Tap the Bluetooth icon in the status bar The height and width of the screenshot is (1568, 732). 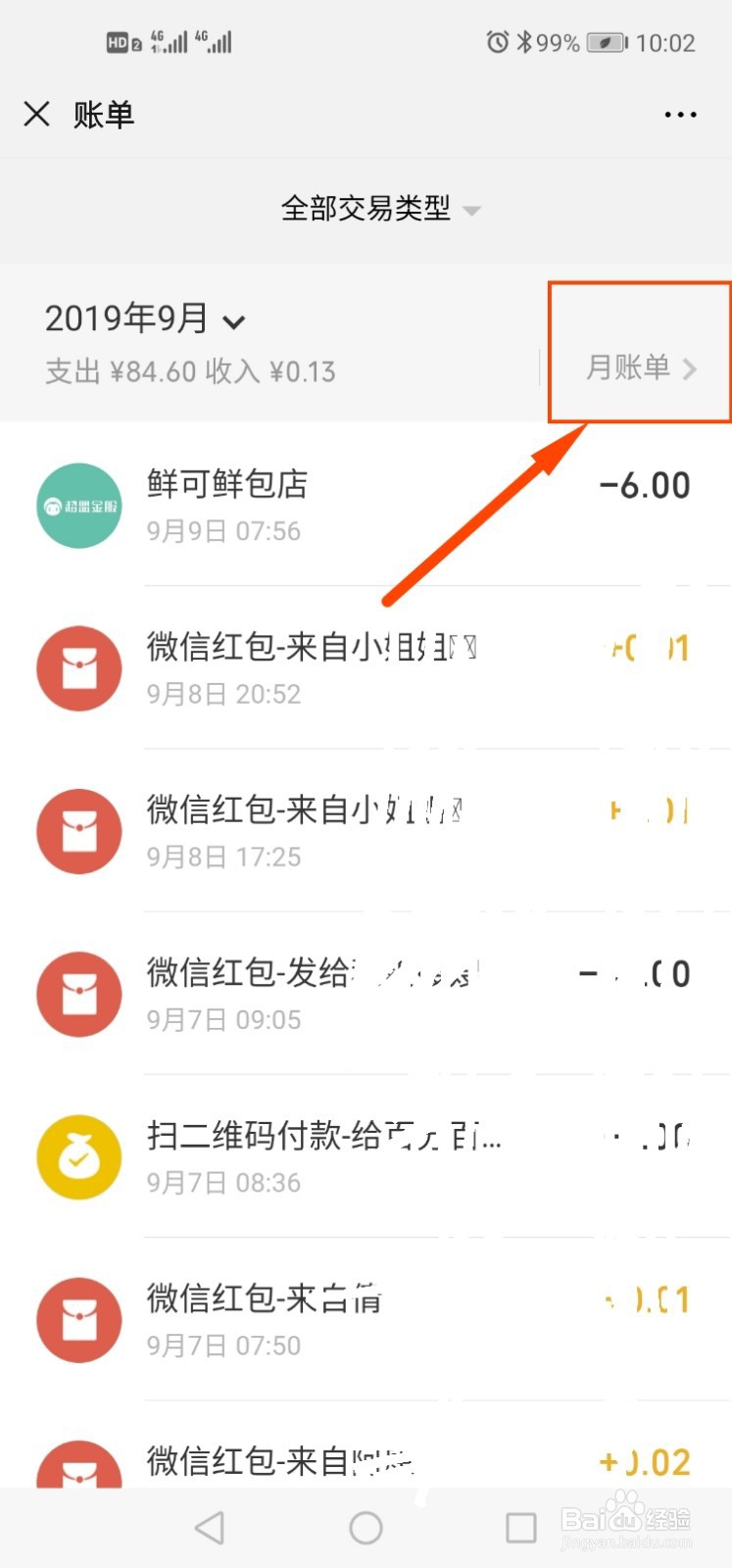(x=527, y=42)
